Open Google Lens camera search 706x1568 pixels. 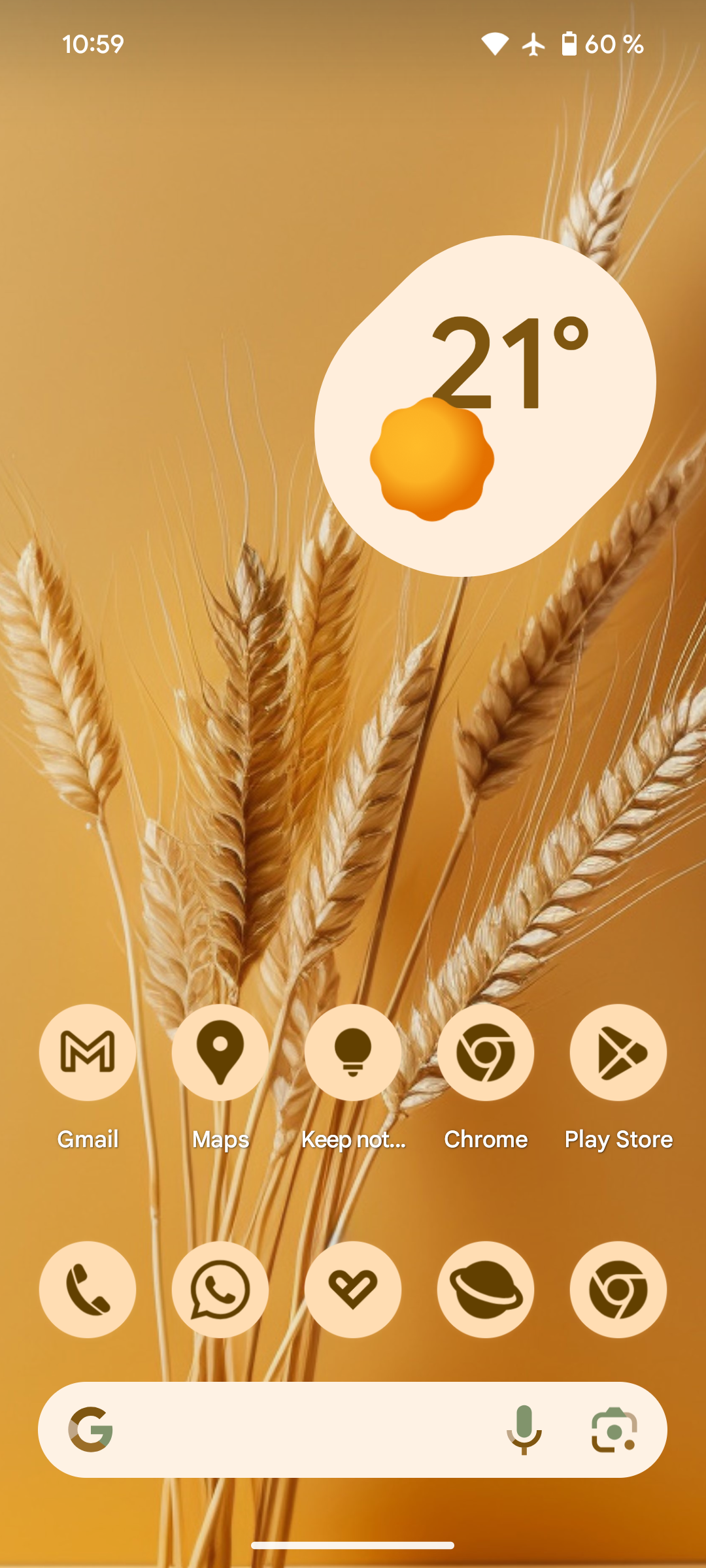614,1429
